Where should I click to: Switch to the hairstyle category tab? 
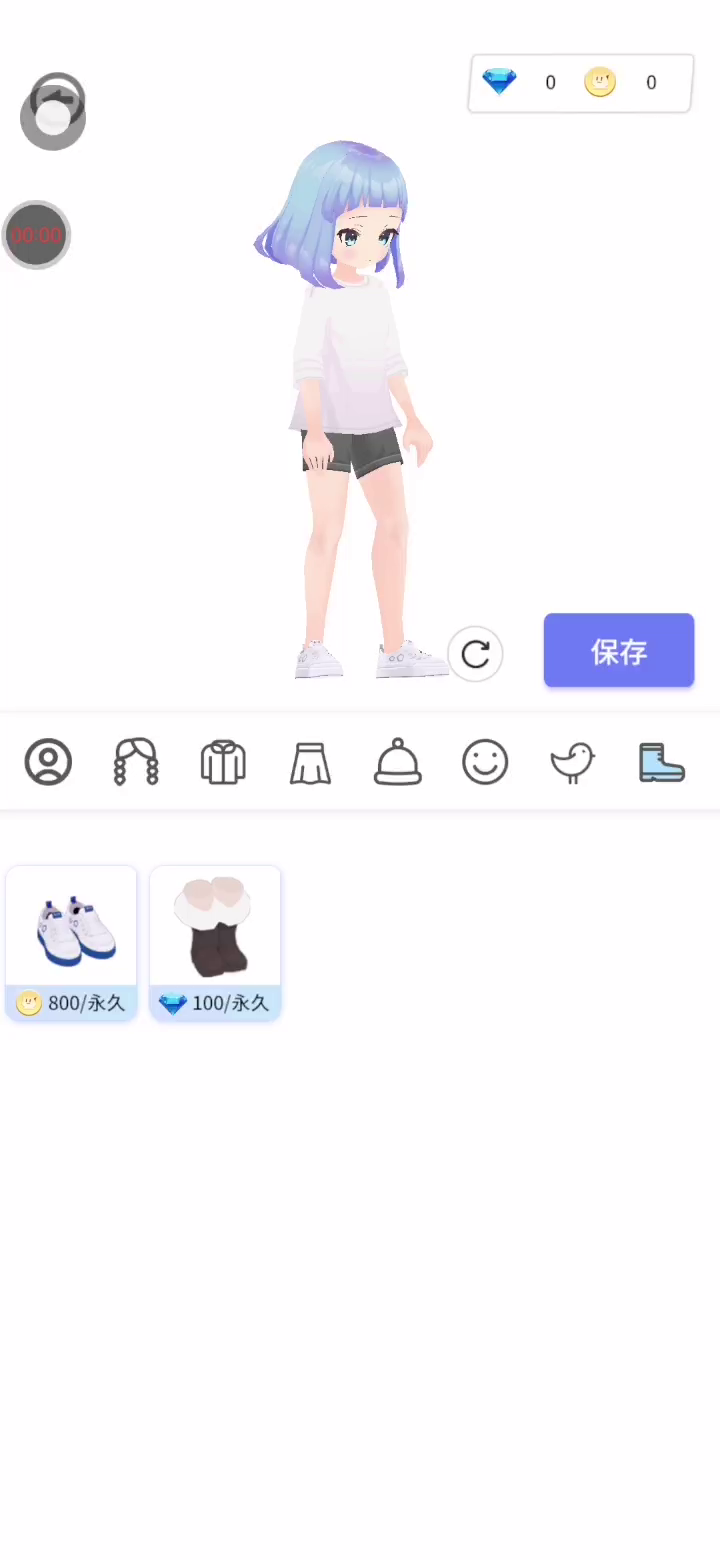[x=136, y=763]
